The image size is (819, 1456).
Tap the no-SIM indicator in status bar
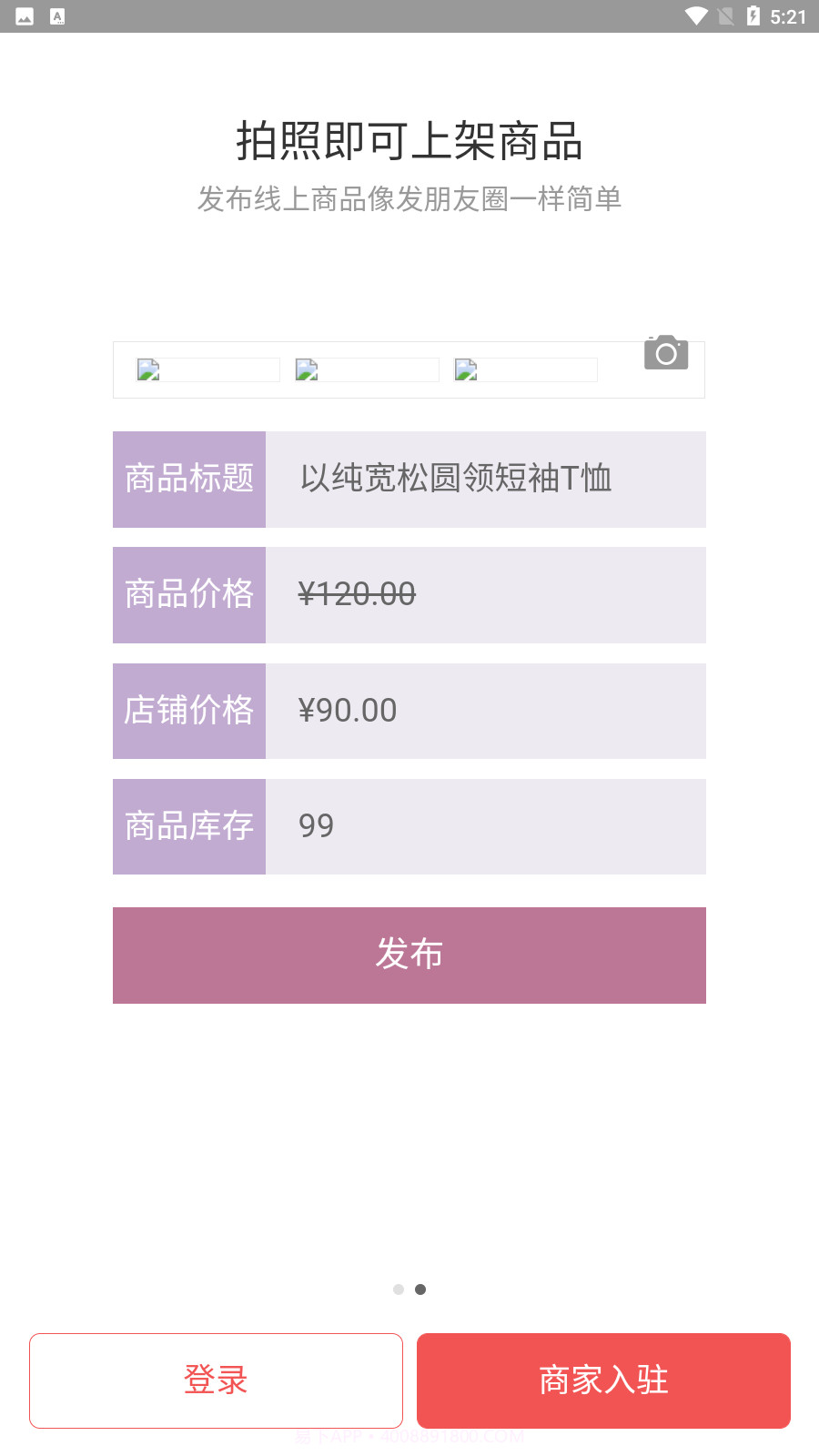click(x=723, y=15)
